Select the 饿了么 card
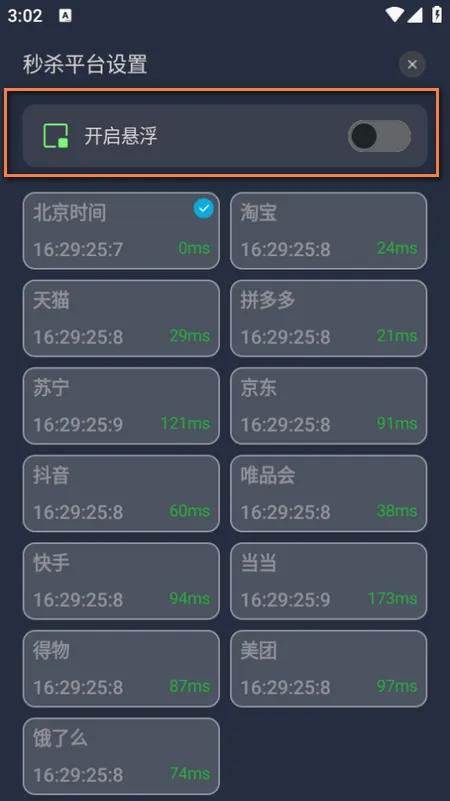This screenshot has height=801, width=450. click(121, 756)
